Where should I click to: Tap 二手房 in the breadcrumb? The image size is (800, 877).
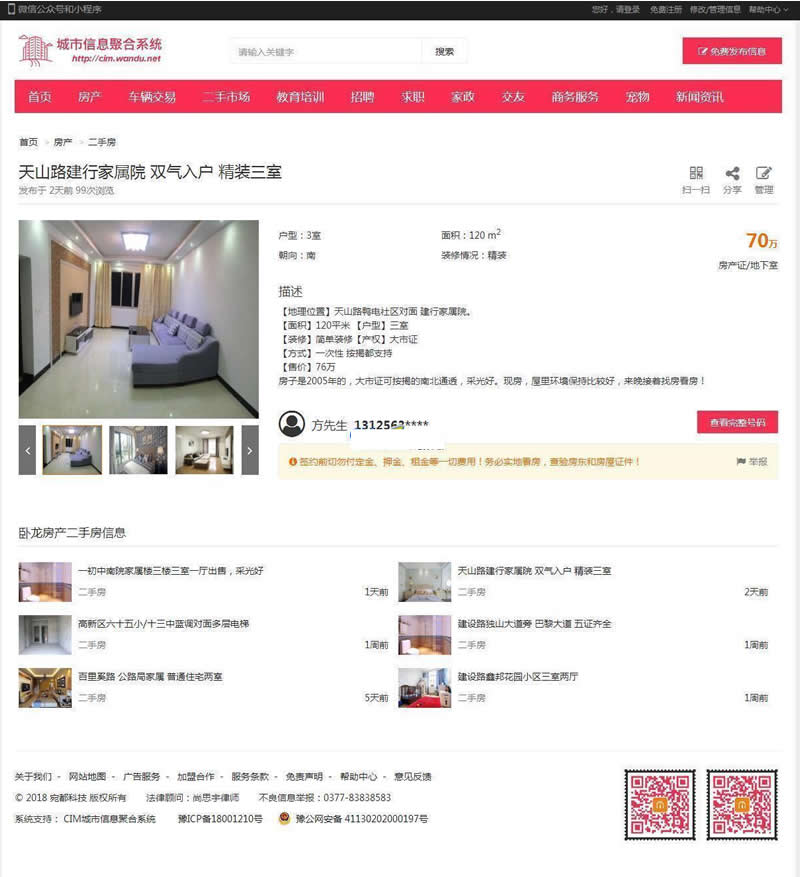tap(102, 142)
